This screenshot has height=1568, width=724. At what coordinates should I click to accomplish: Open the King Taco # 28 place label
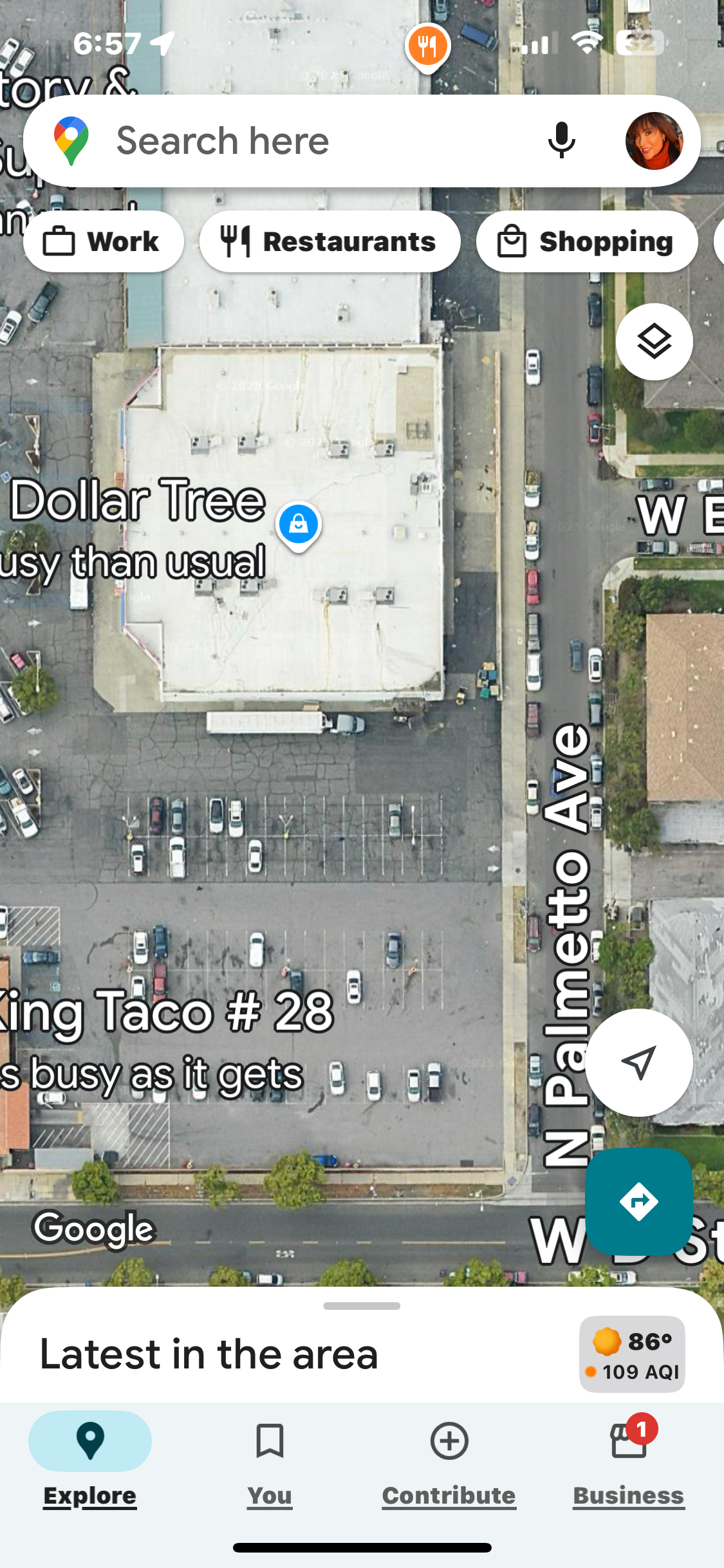pyautogui.click(x=166, y=1012)
